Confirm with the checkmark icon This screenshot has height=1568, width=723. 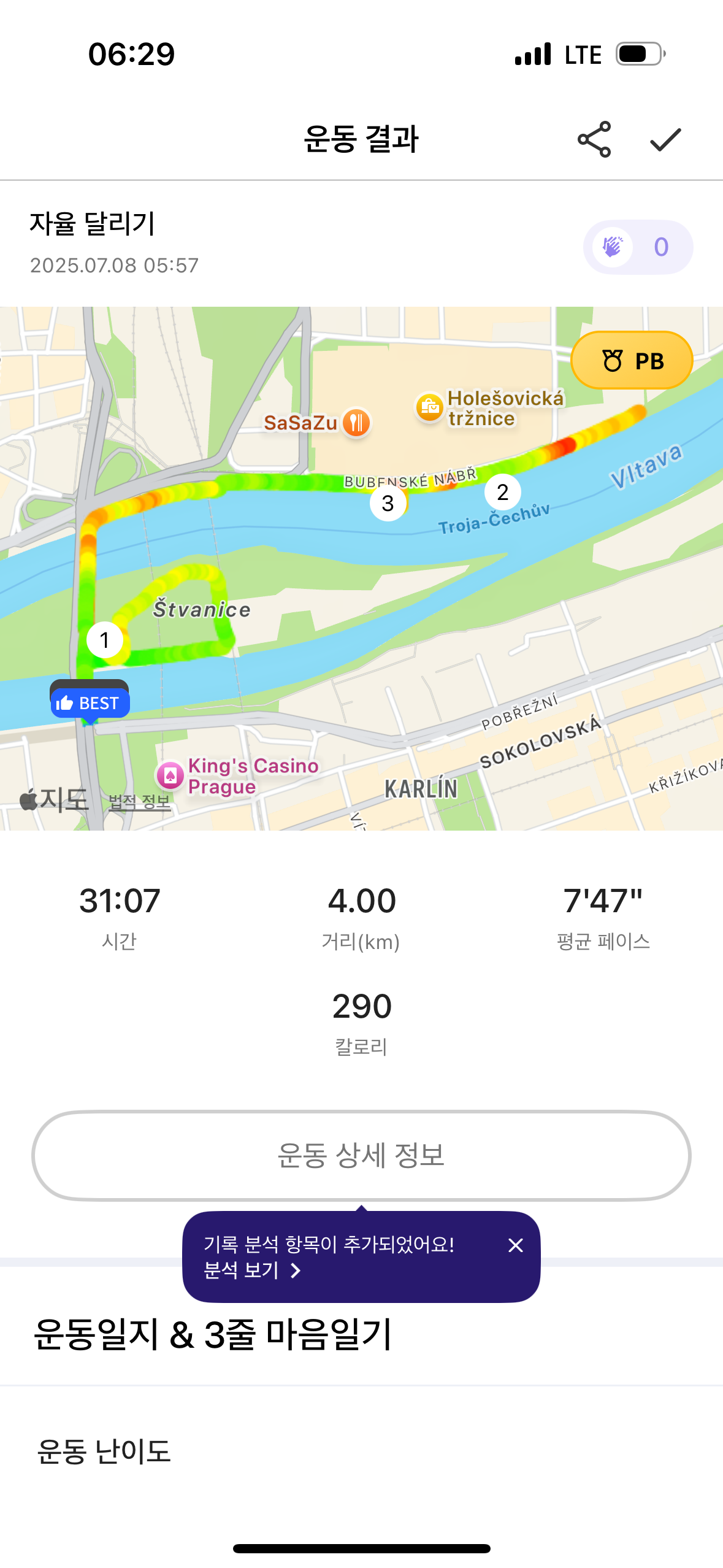pyautogui.click(x=665, y=139)
